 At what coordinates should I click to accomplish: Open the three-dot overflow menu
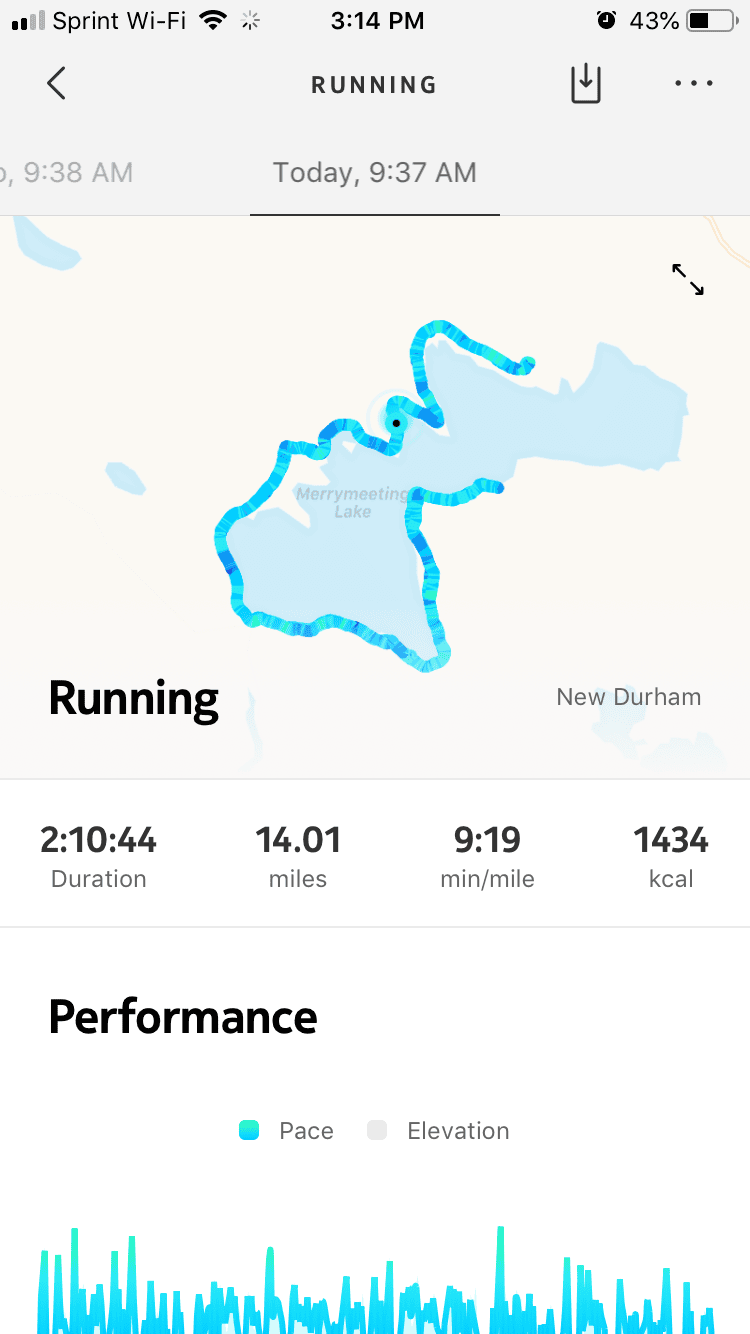click(693, 84)
